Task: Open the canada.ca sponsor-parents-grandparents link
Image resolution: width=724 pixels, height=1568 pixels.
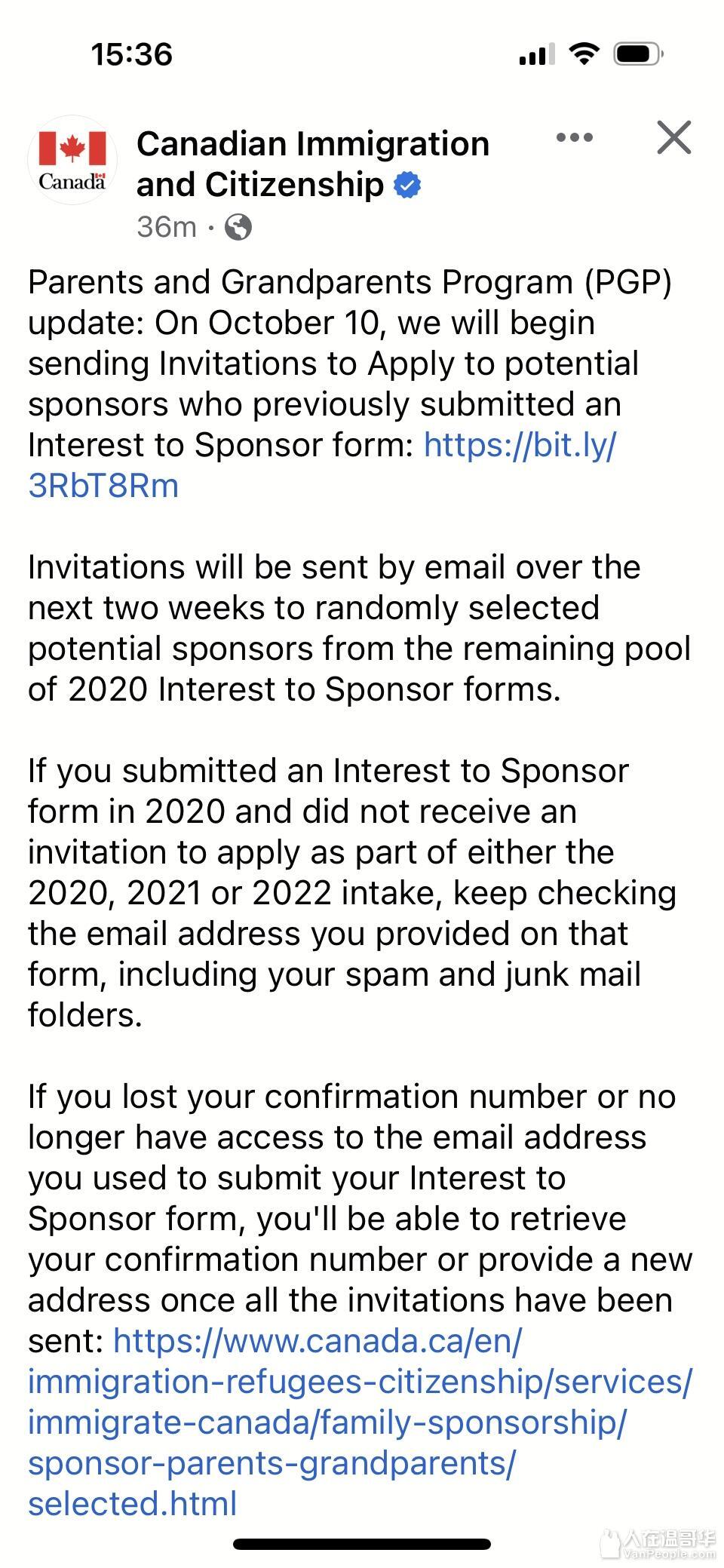Action: tap(360, 1422)
